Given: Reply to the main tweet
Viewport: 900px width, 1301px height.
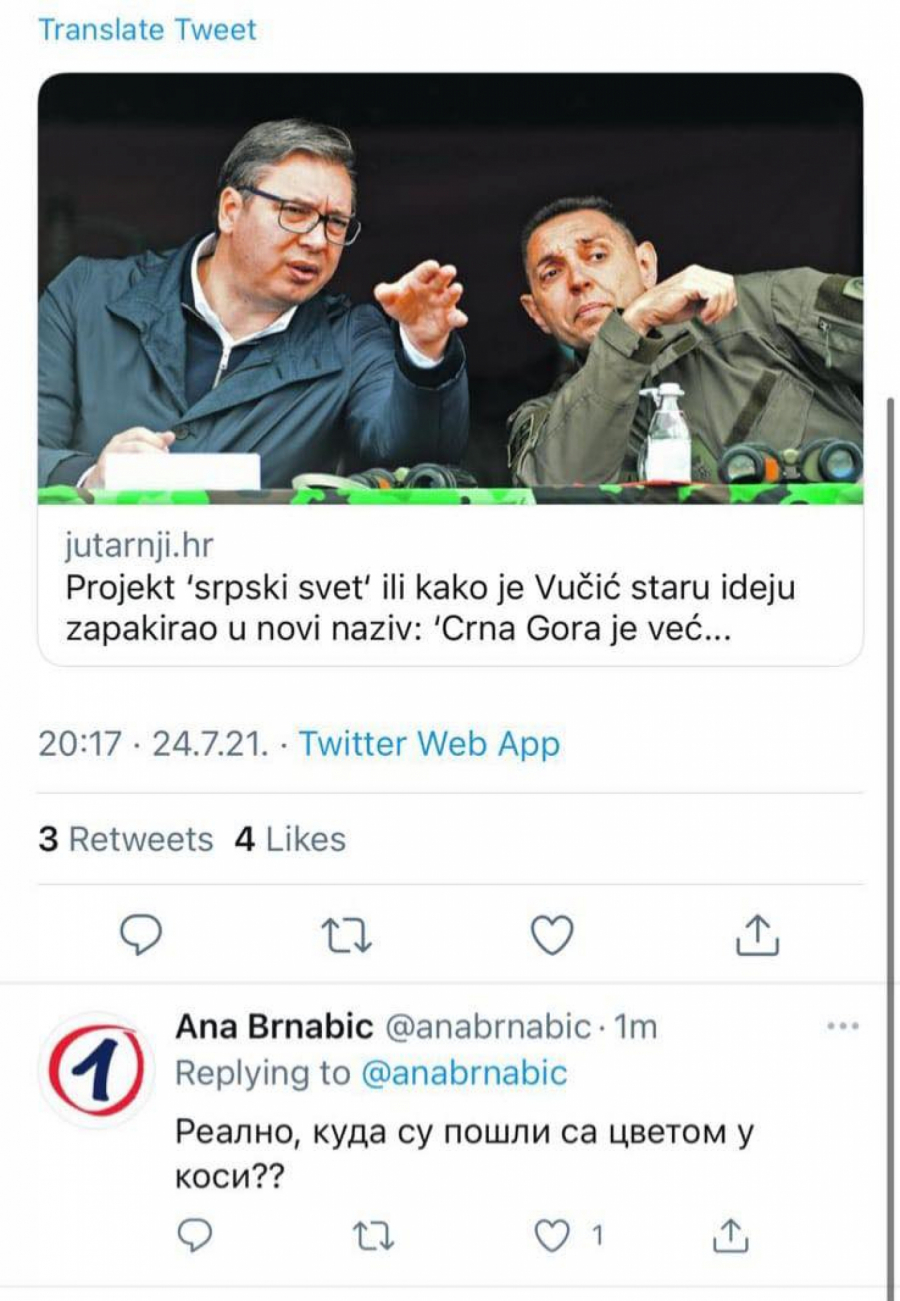Looking at the screenshot, I should [x=140, y=935].
